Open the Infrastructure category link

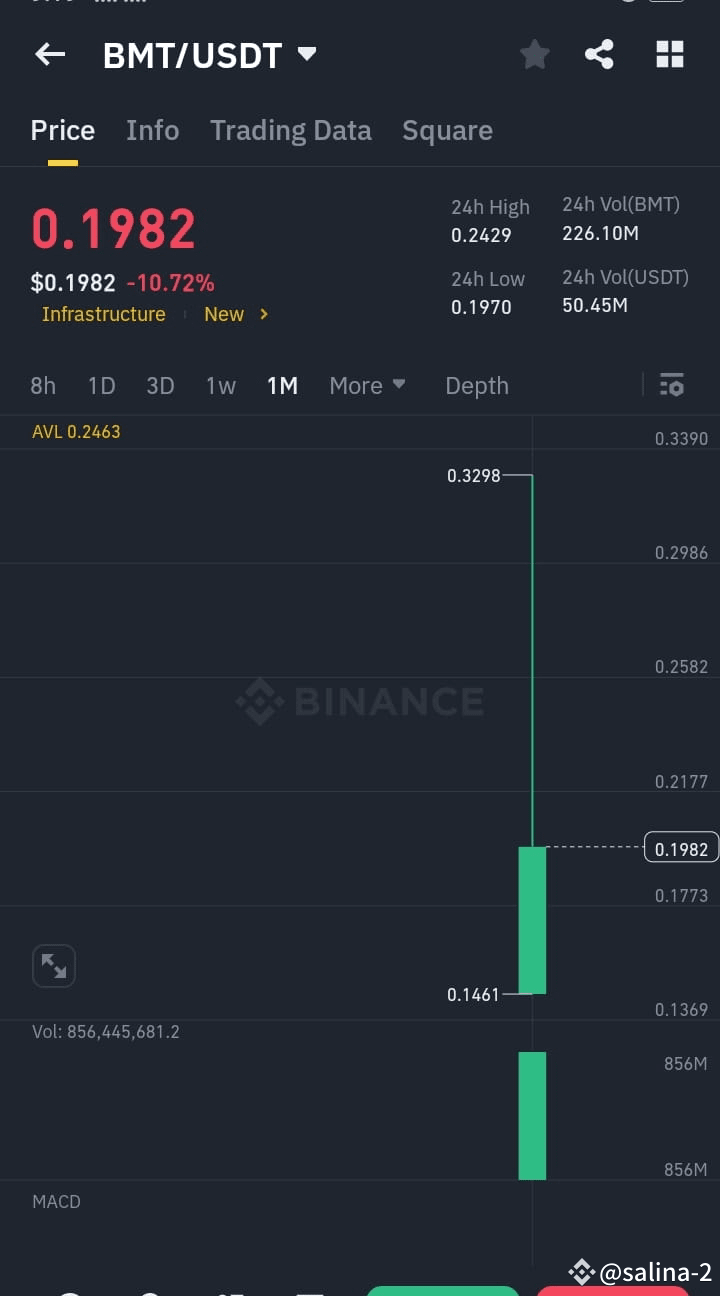[x=103, y=314]
